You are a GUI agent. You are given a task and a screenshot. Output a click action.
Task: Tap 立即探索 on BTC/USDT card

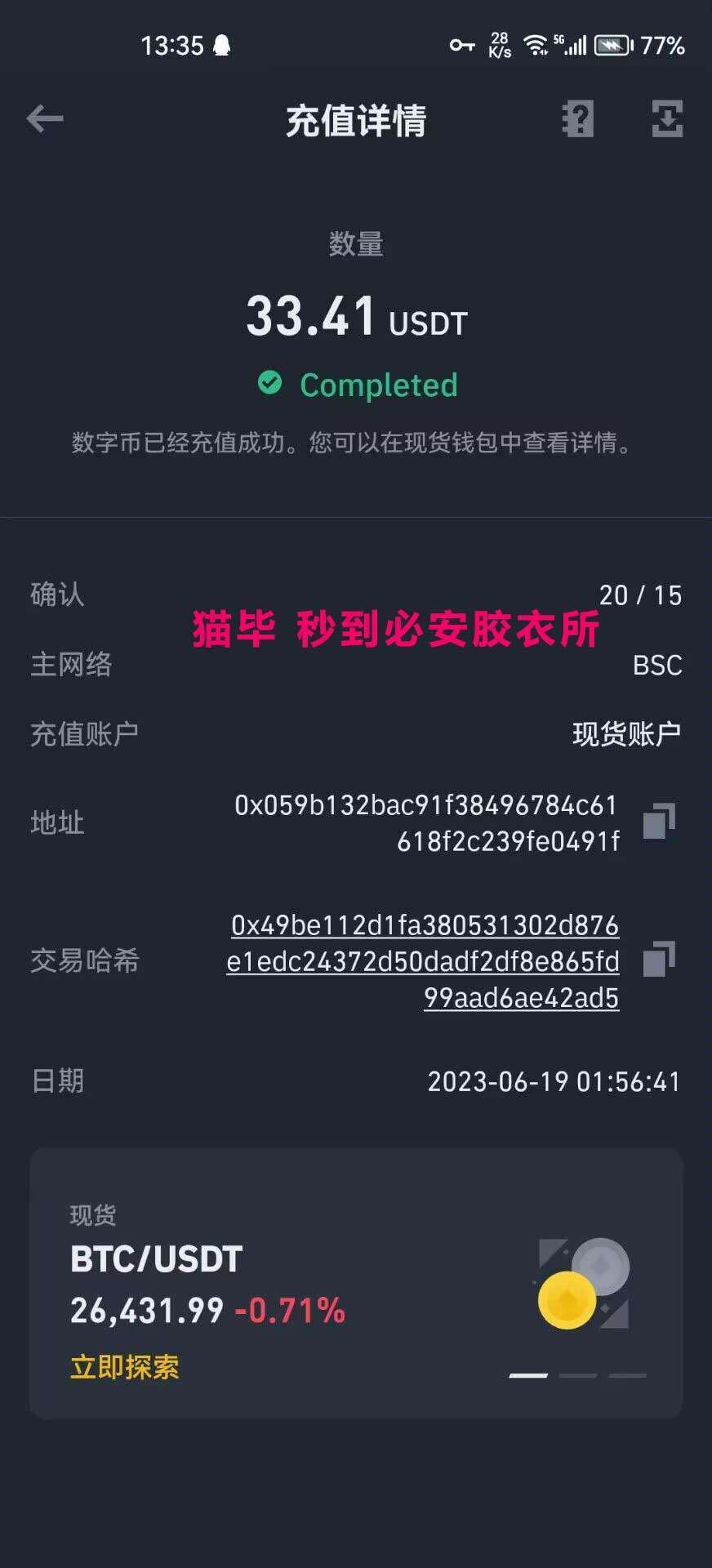(125, 1367)
